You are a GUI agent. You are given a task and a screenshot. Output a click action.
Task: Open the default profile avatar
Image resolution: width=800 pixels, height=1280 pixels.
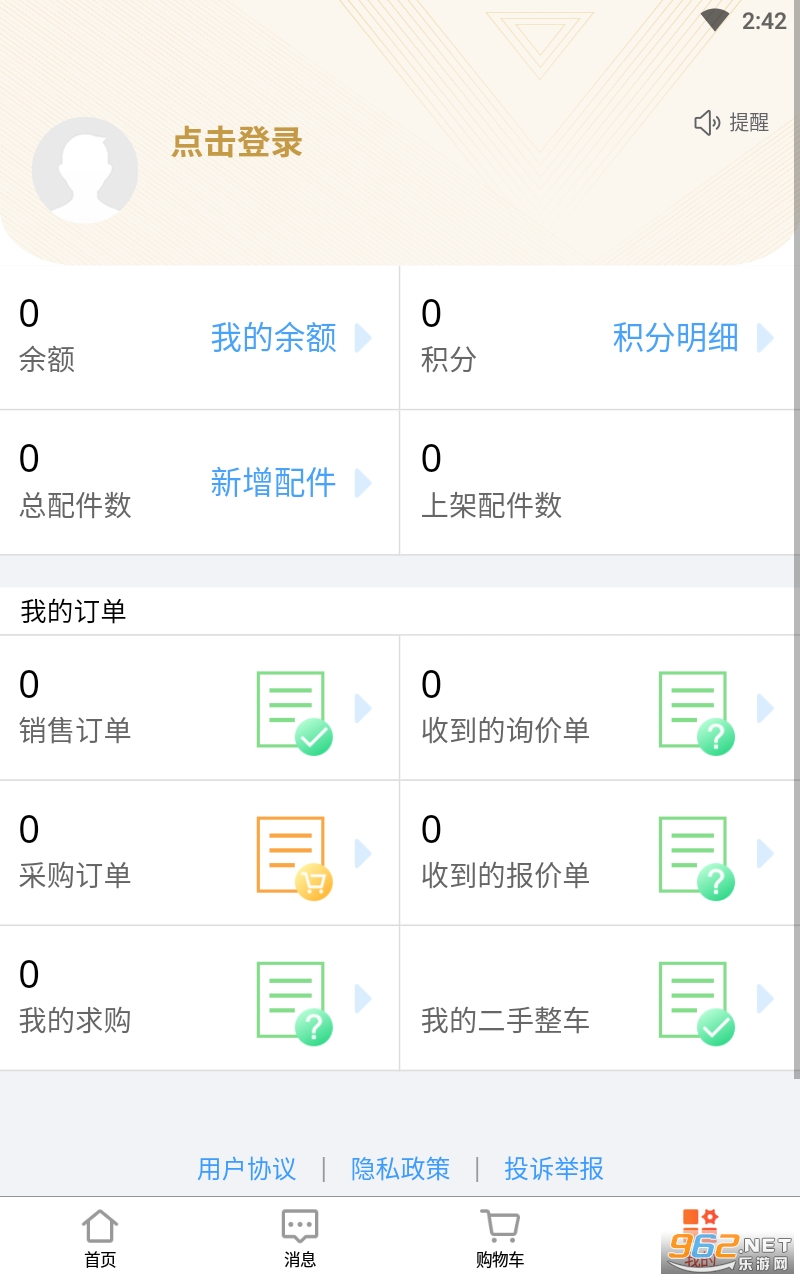pyautogui.click(x=85, y=171)
